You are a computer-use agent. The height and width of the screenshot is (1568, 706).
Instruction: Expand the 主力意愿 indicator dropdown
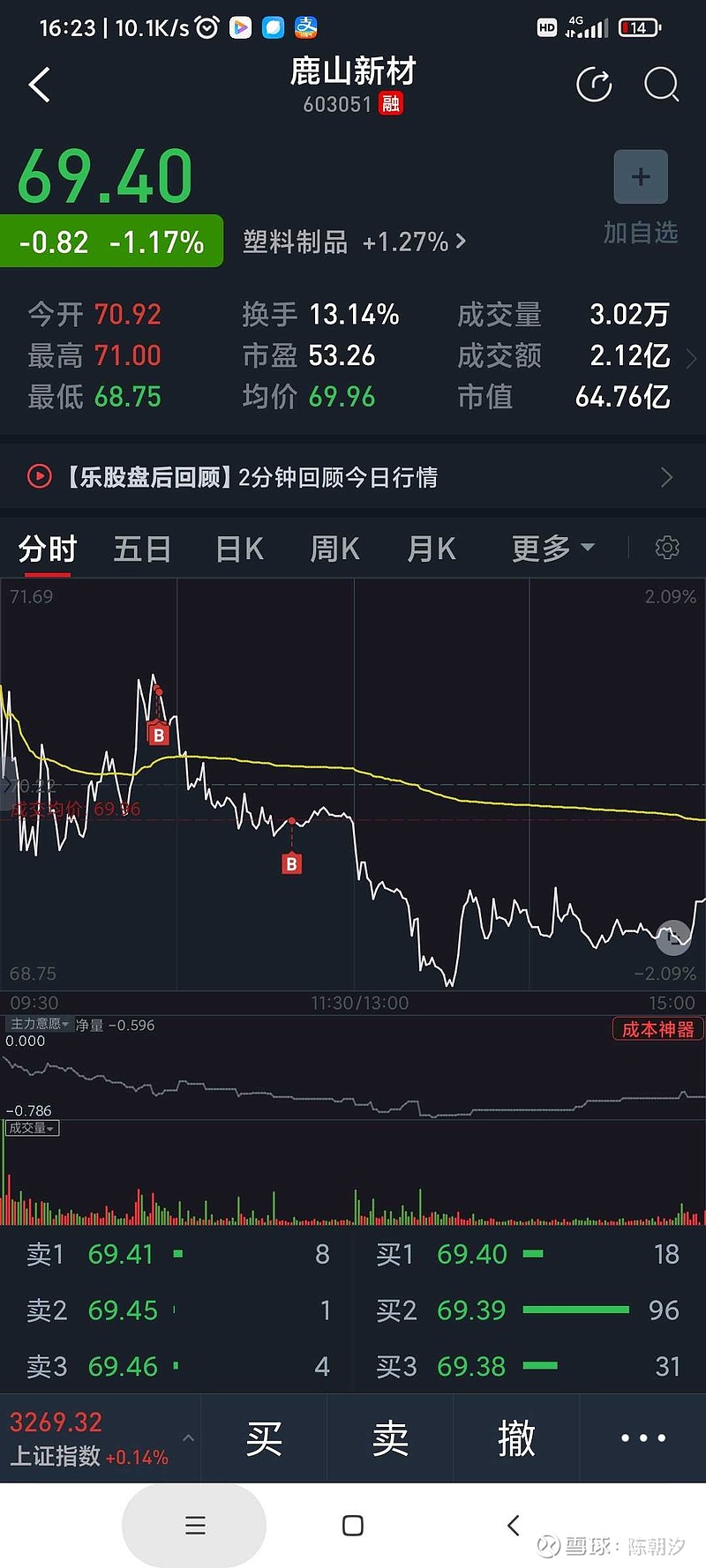pyautogui.click(x=40, y=1024)
